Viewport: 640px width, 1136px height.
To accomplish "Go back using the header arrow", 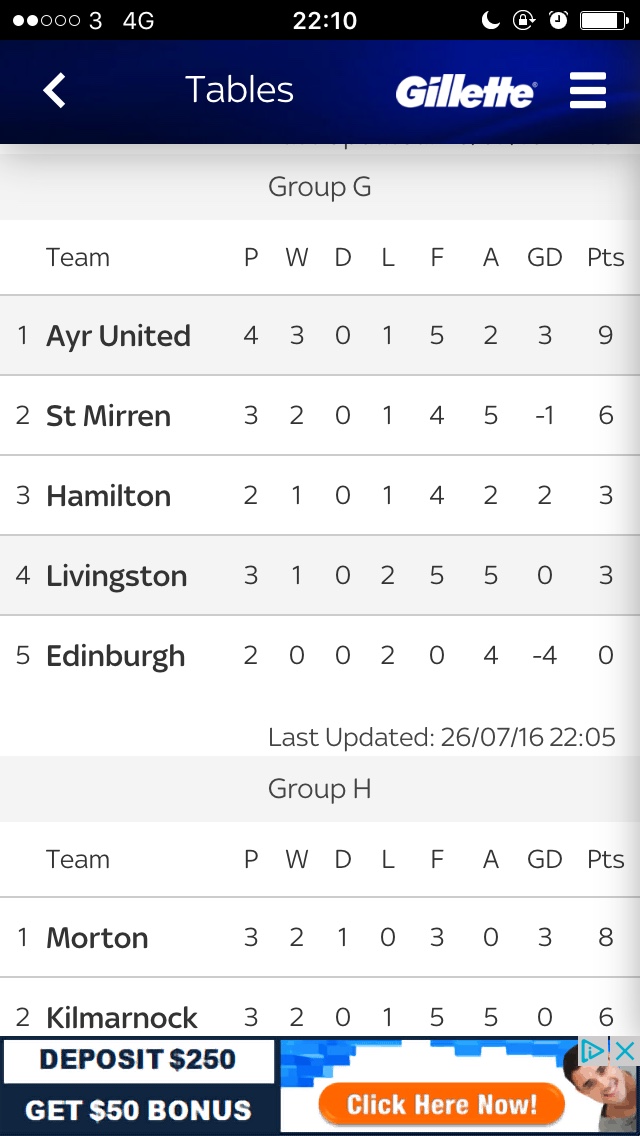I will click(54, 91).
